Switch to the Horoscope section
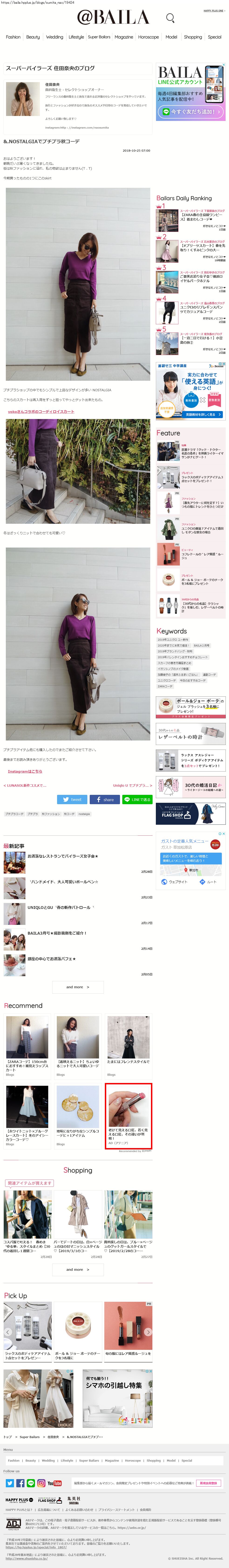The height and width of the screenshot is (1568, 229). click(x=148, y=37)
